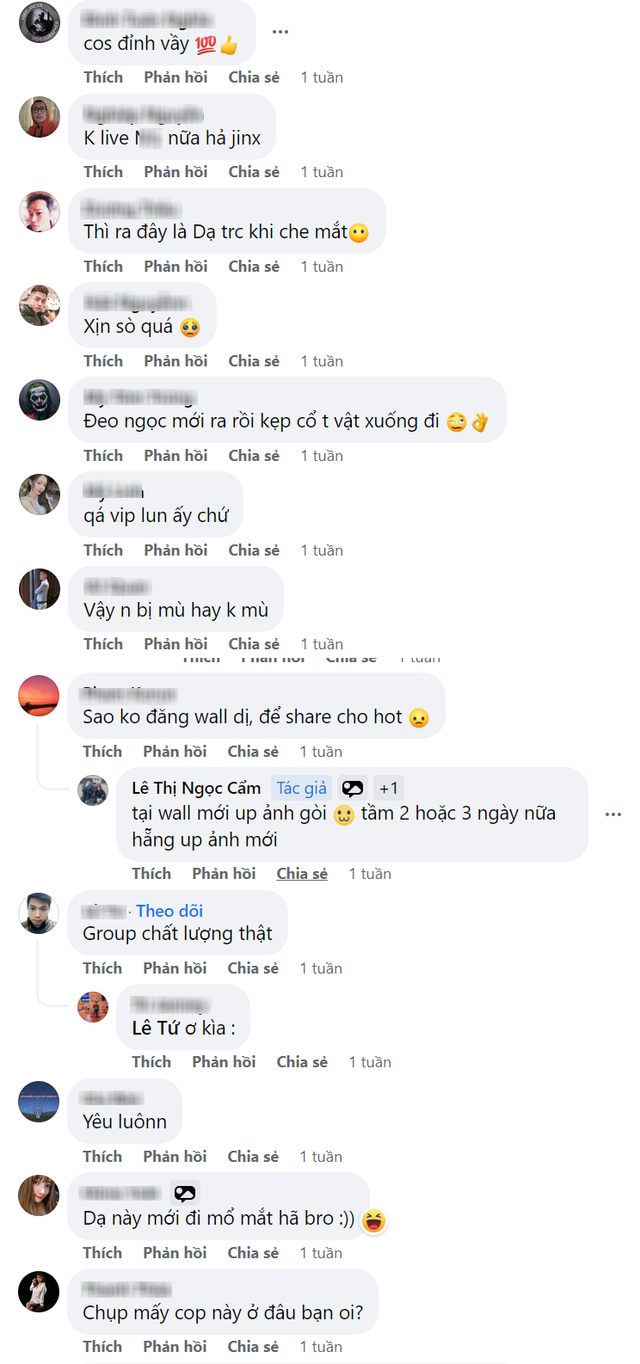Reply to the 'Dạ này mới đi mổ mắt' comment
Viewport: 640px width, 1364px height.
pyautogui.click(x=175, y=1252)
